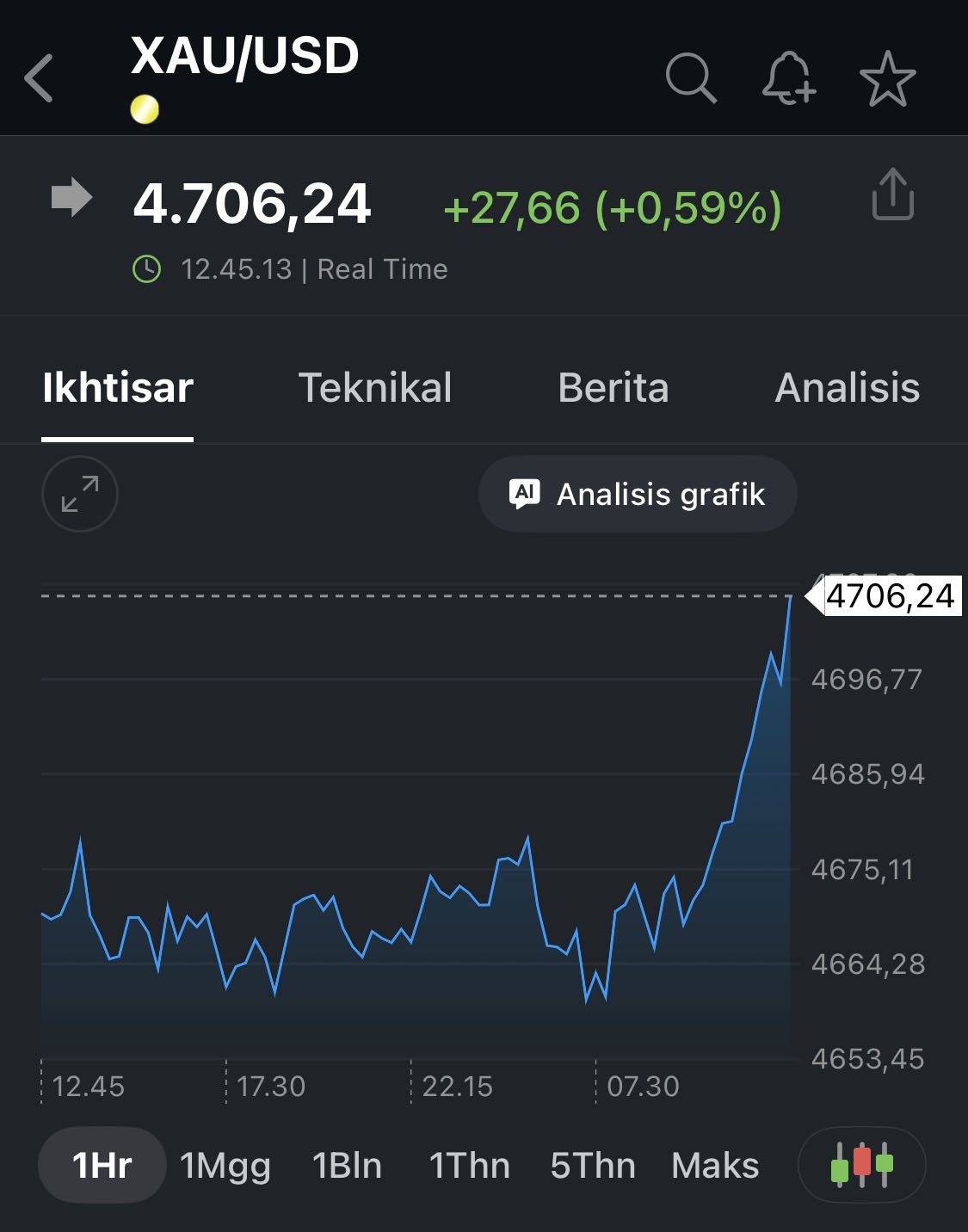Open the search magnifier icon

point(690,78)
